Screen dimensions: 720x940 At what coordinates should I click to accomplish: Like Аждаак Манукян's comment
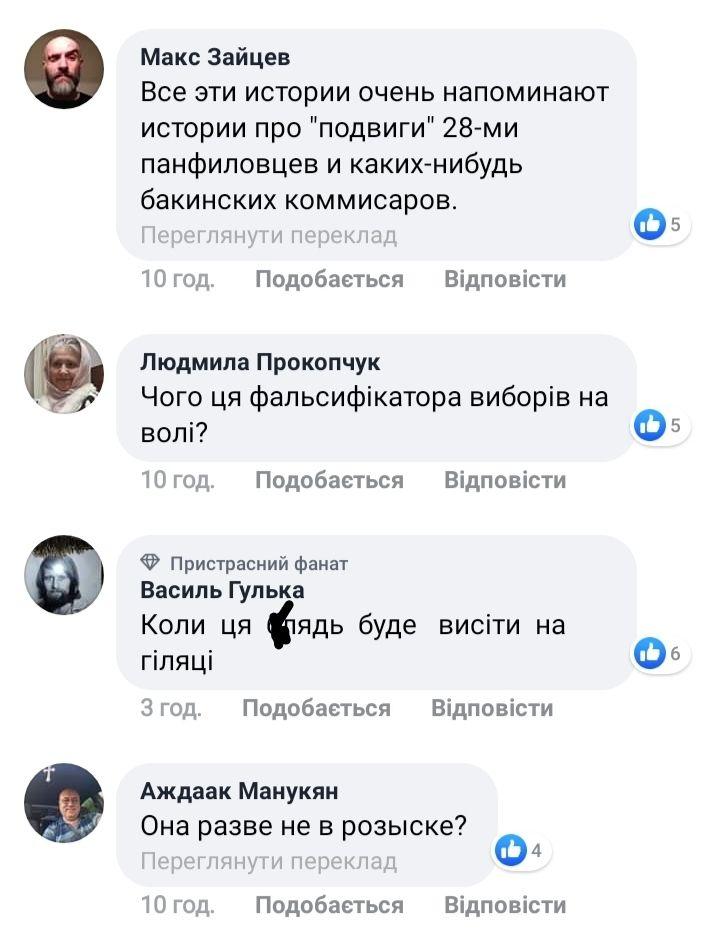coord(329,905)
